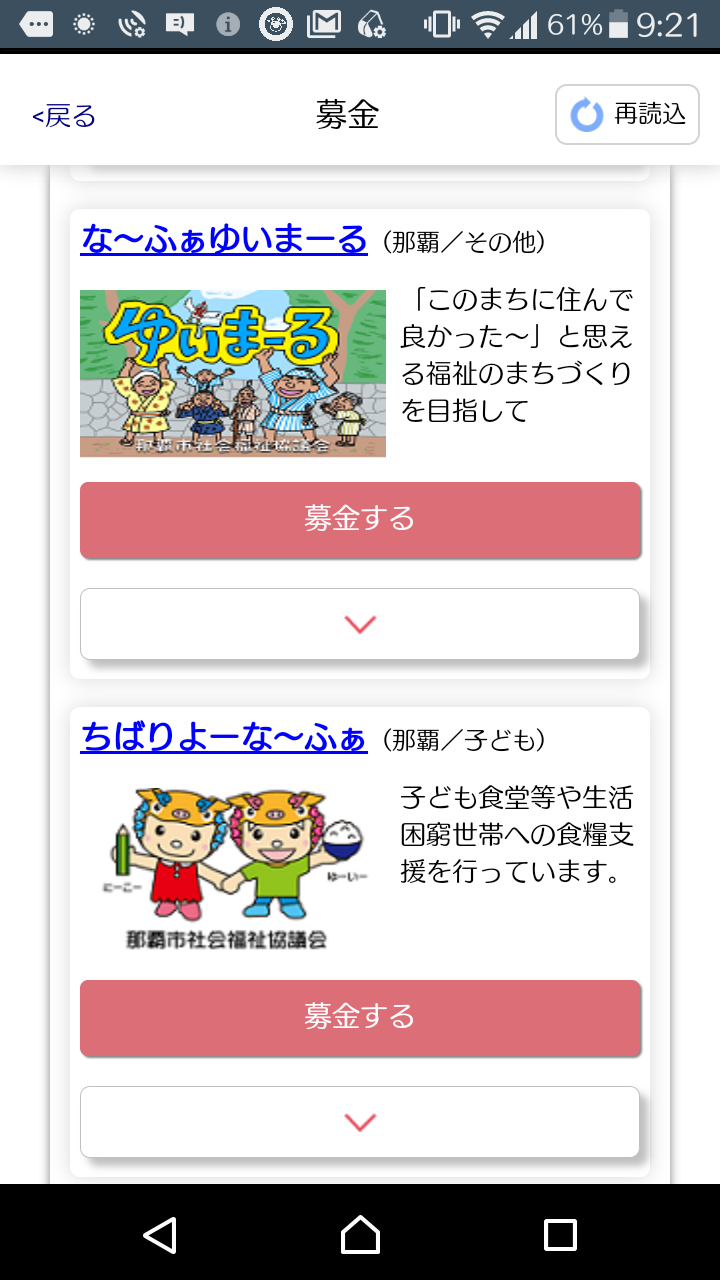Tap the system home button
Viewport: 720px width, 1280px height.
click(360, 1234)
